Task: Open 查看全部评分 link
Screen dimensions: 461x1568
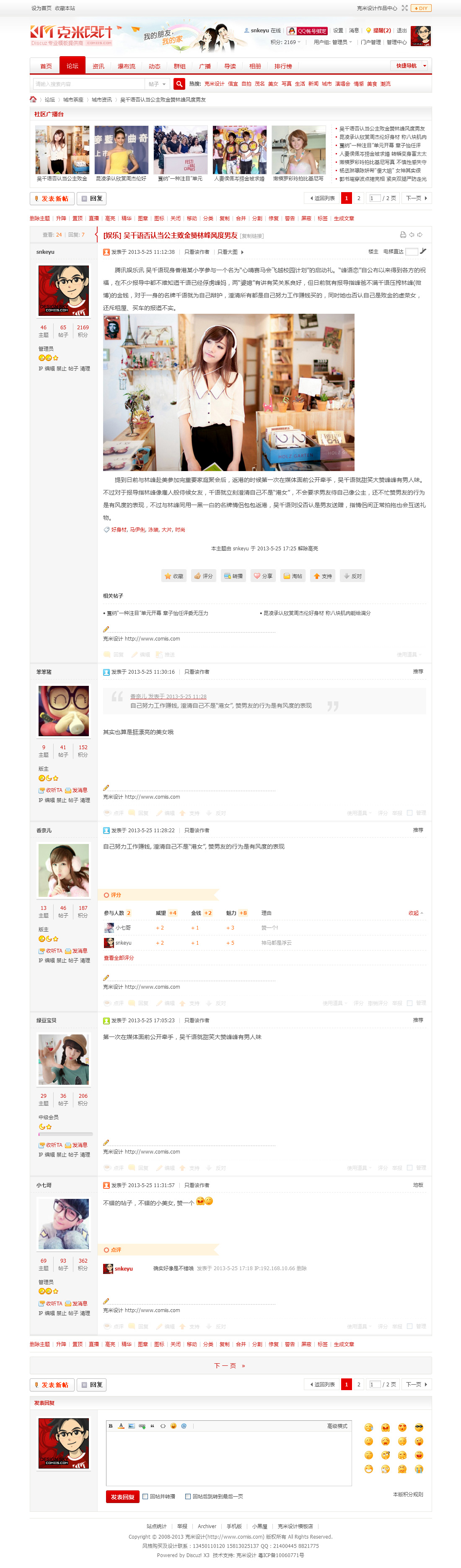Action: click(x=119, y=958)
